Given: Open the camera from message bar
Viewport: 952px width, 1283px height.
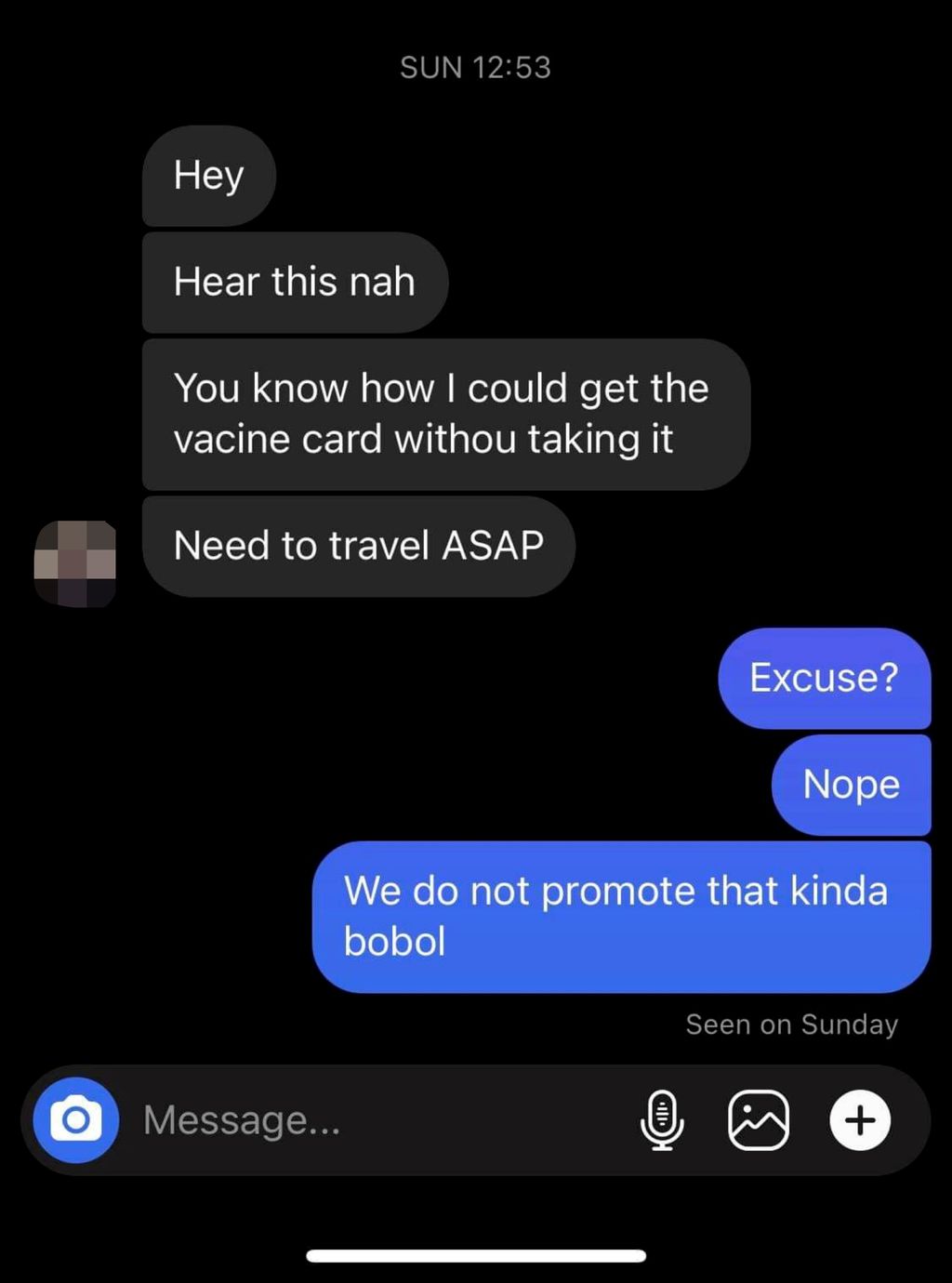Looking at the screenshot, I should [x=75, y=1120].
